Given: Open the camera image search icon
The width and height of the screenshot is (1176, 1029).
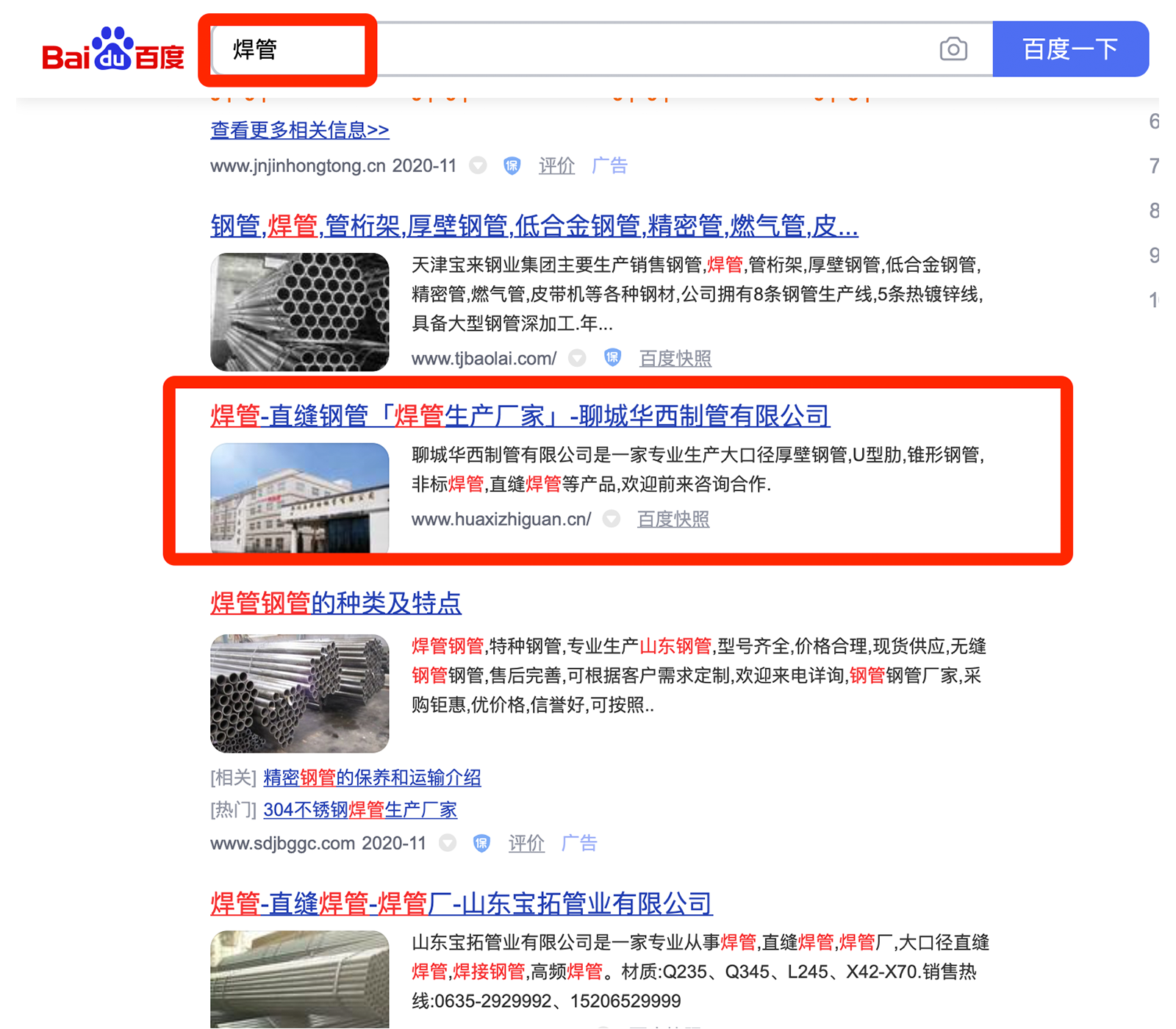Looking at the screenshot, I should pos(953,49).
